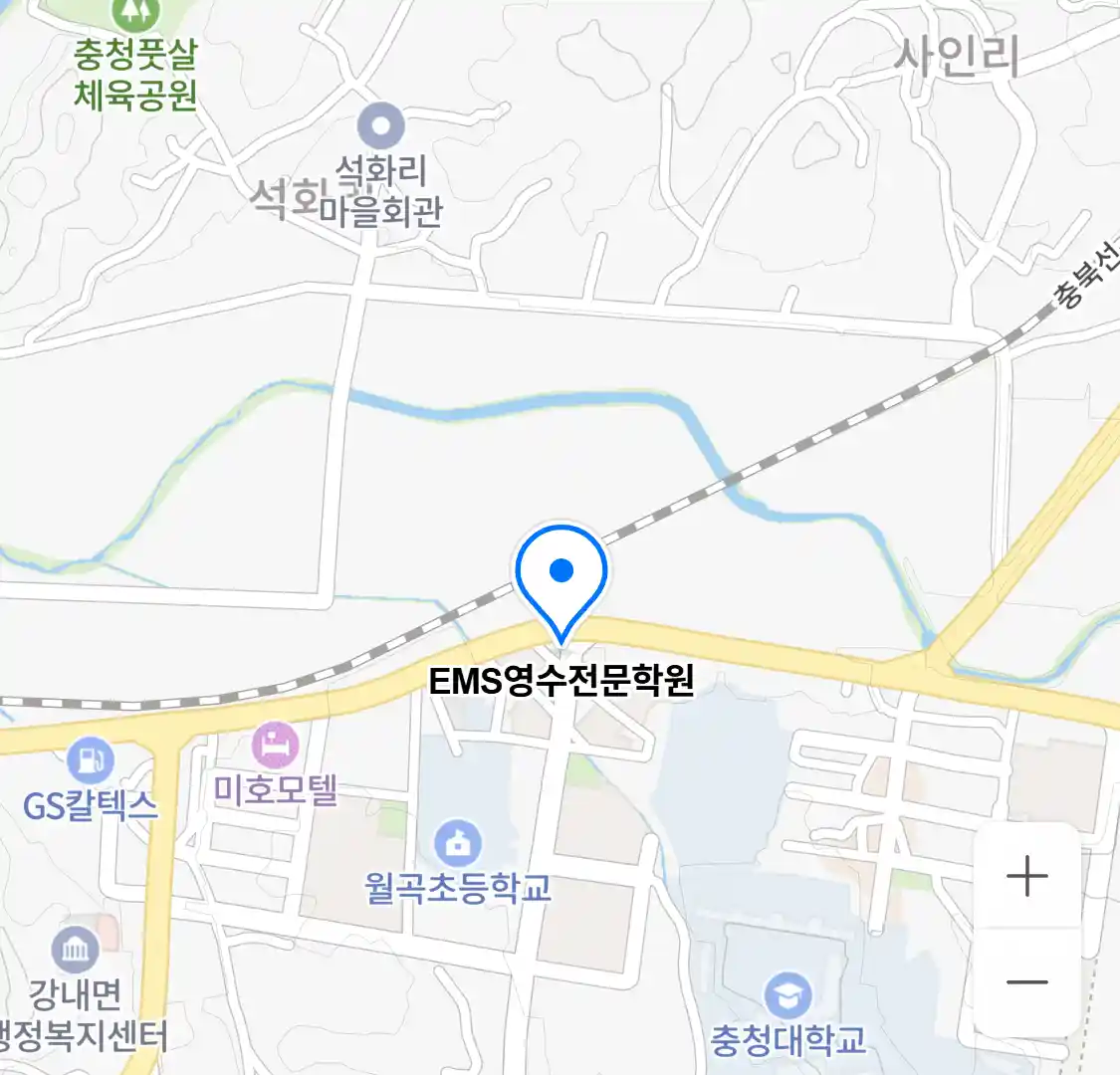Zoom out with the minus button
Viewport: 1120px width, 1075px height.
pos(1026,981)
